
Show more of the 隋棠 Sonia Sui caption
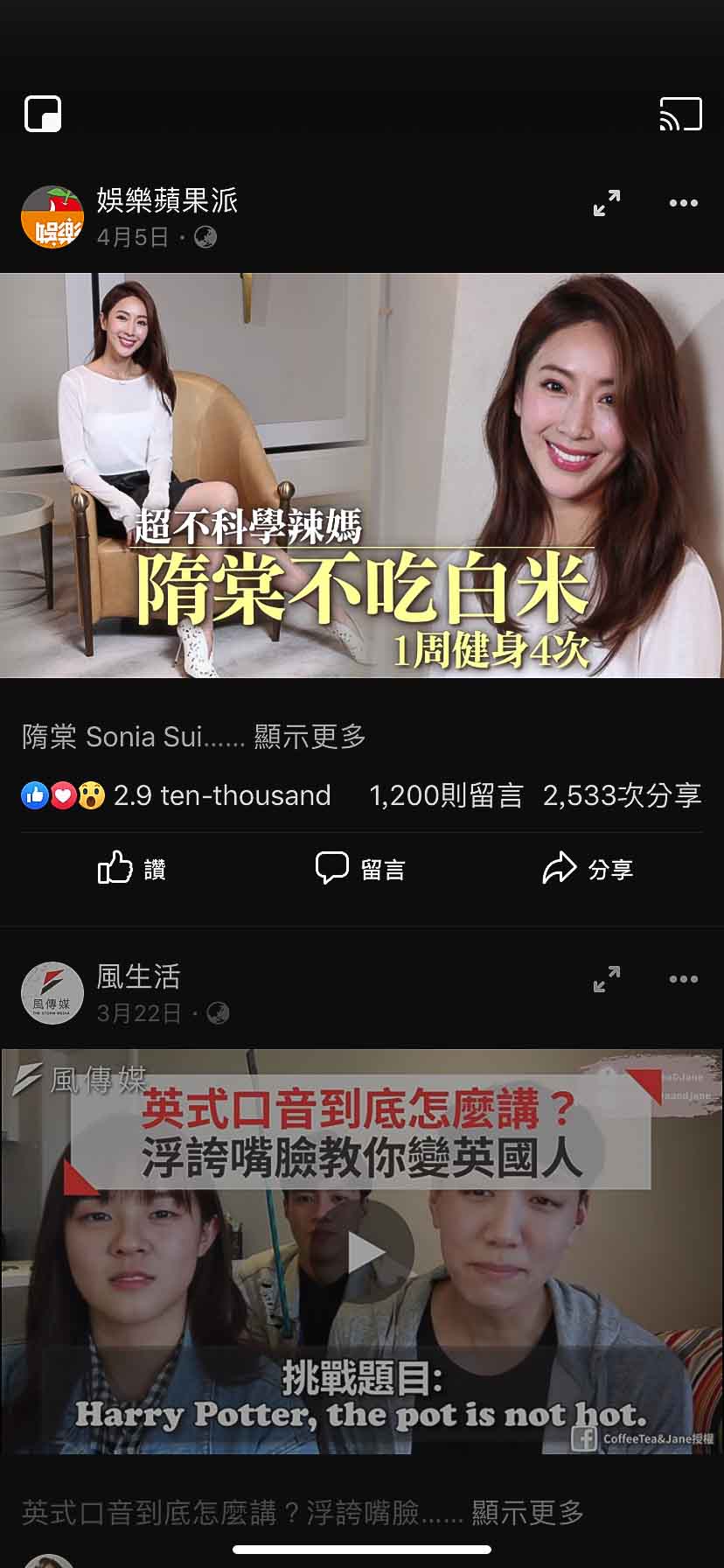[x=310, y=737]
